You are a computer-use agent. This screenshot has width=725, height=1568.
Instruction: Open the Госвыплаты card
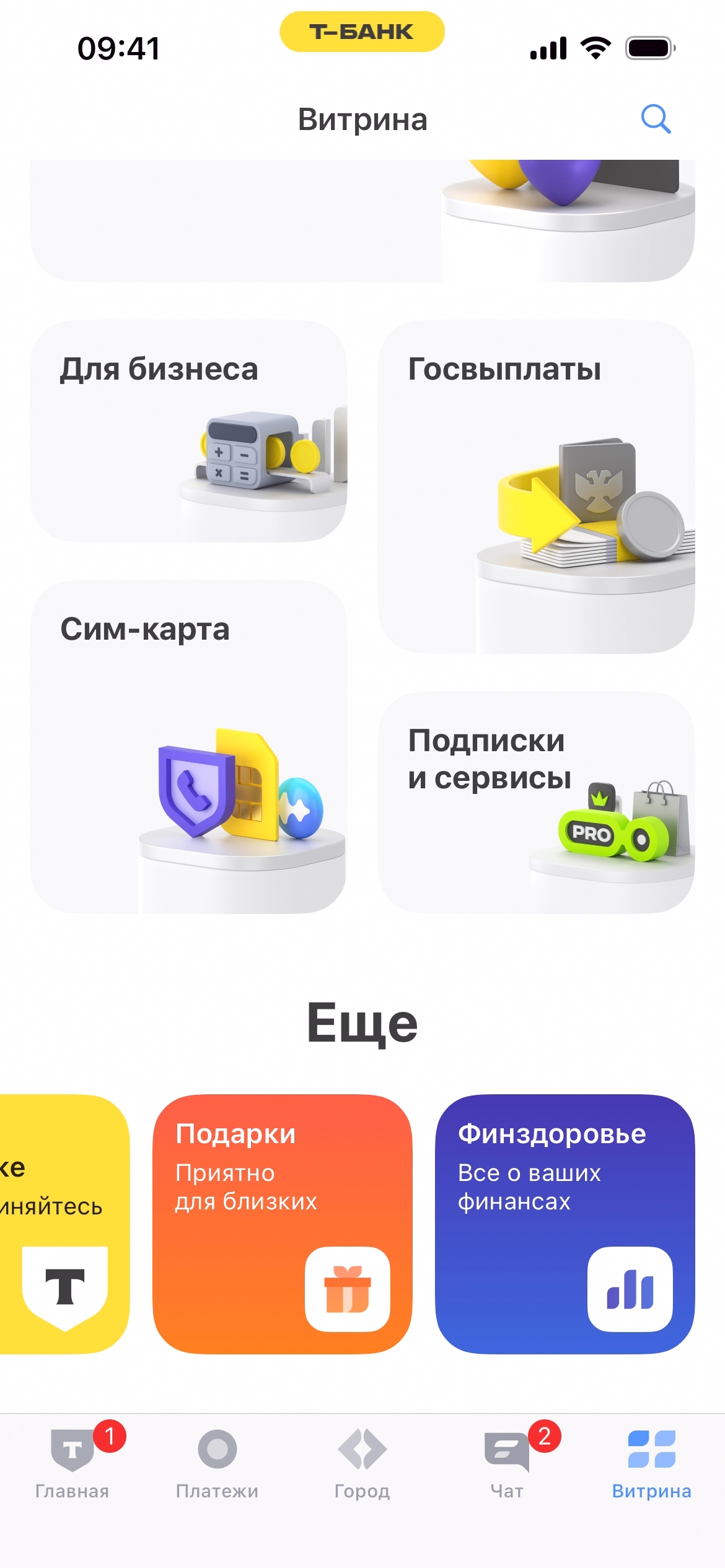[536, 487]
